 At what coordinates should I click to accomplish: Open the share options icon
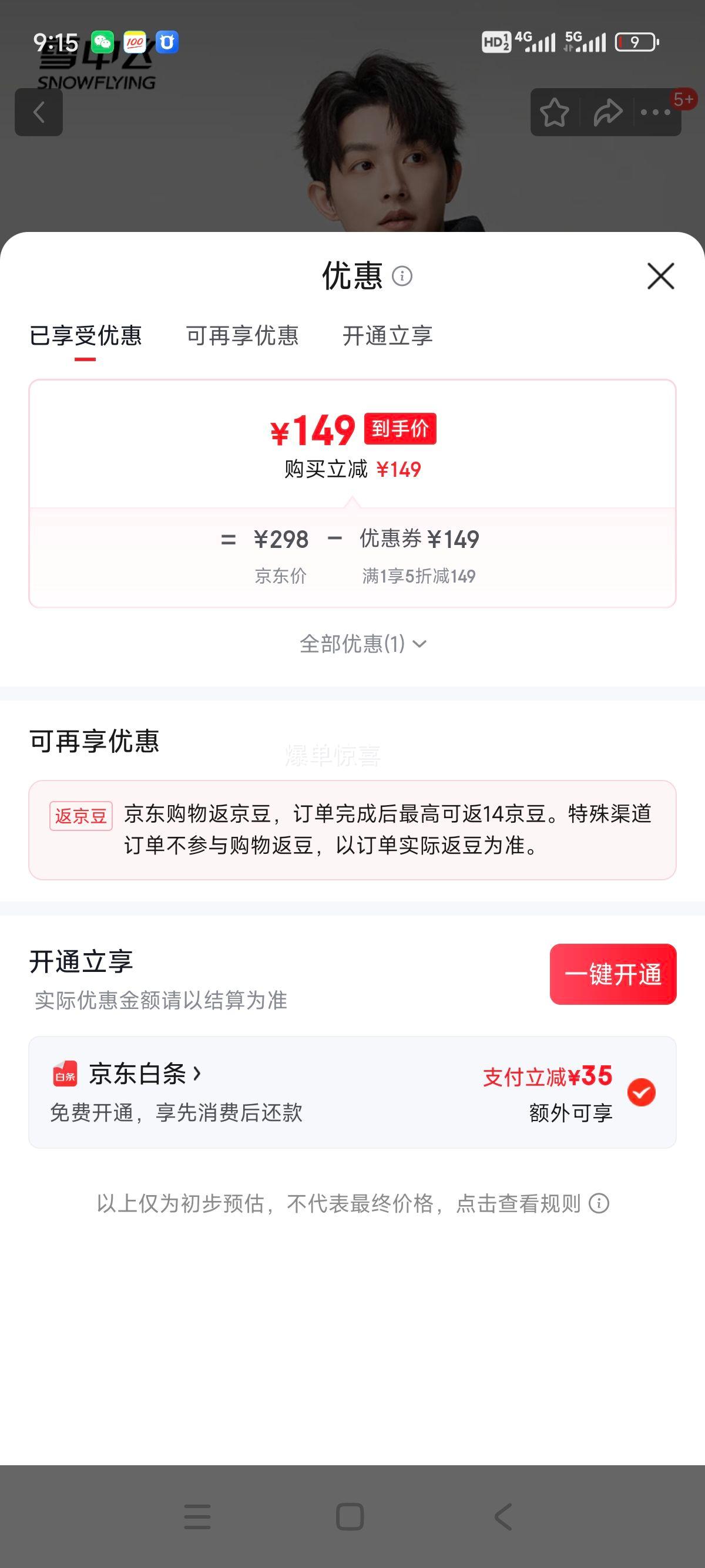607,113
